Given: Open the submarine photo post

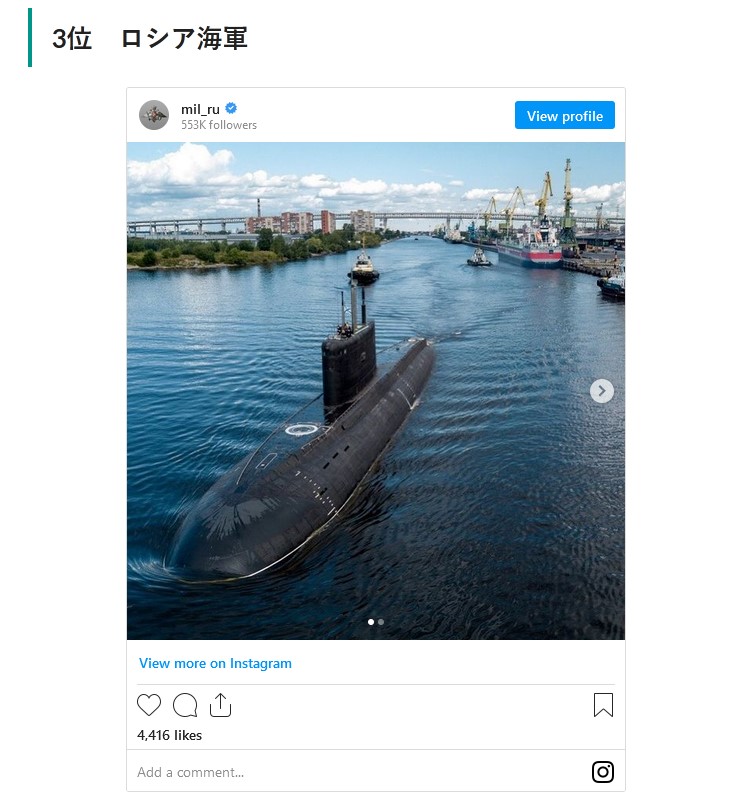Looking at the screenshot, I should tap(375, 390).
